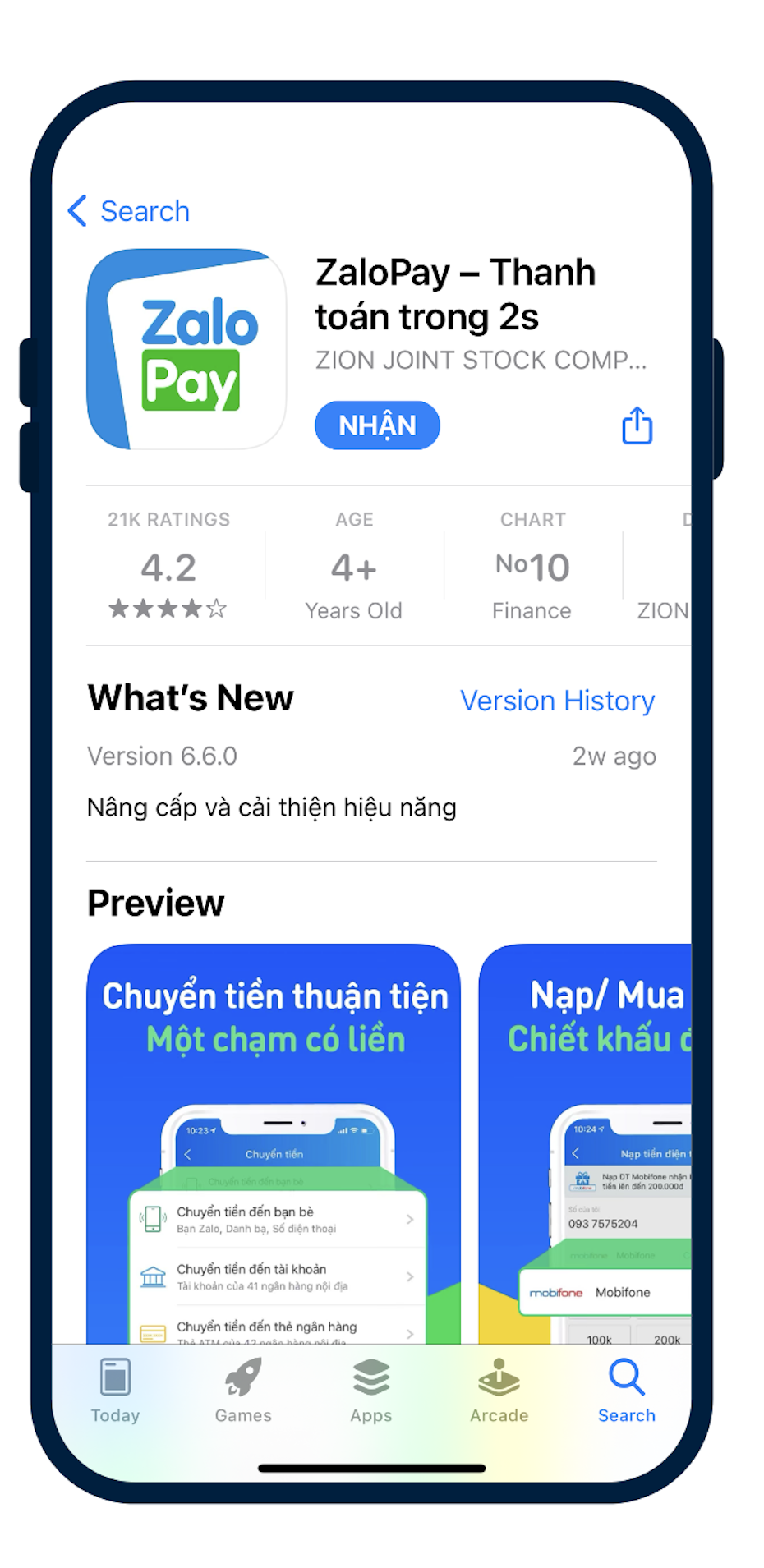
Task: Switch to the Apps tab
Action: 371,1390
